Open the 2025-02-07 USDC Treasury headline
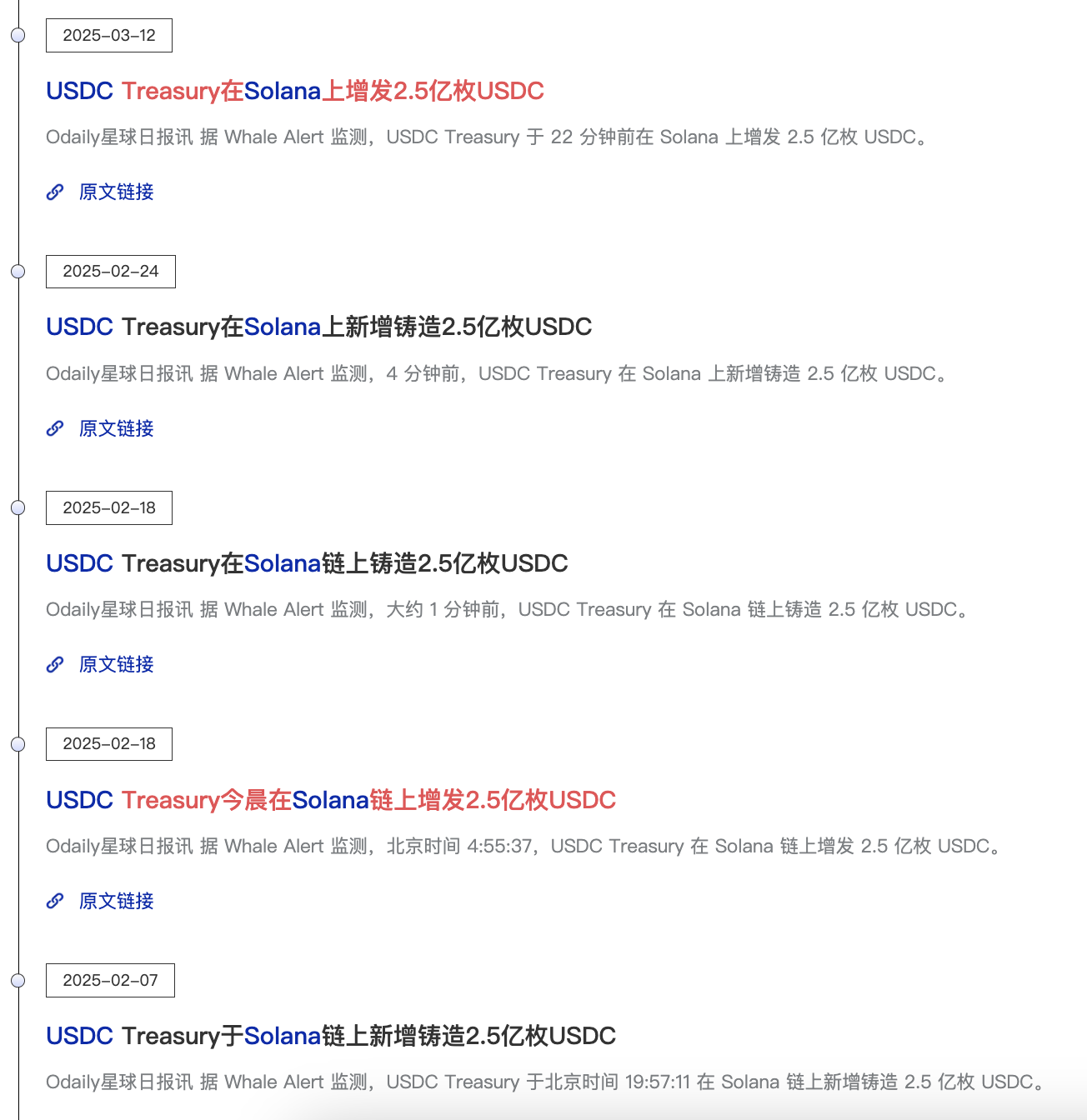This screenshot has height=1120, width=1087. 329,1036
